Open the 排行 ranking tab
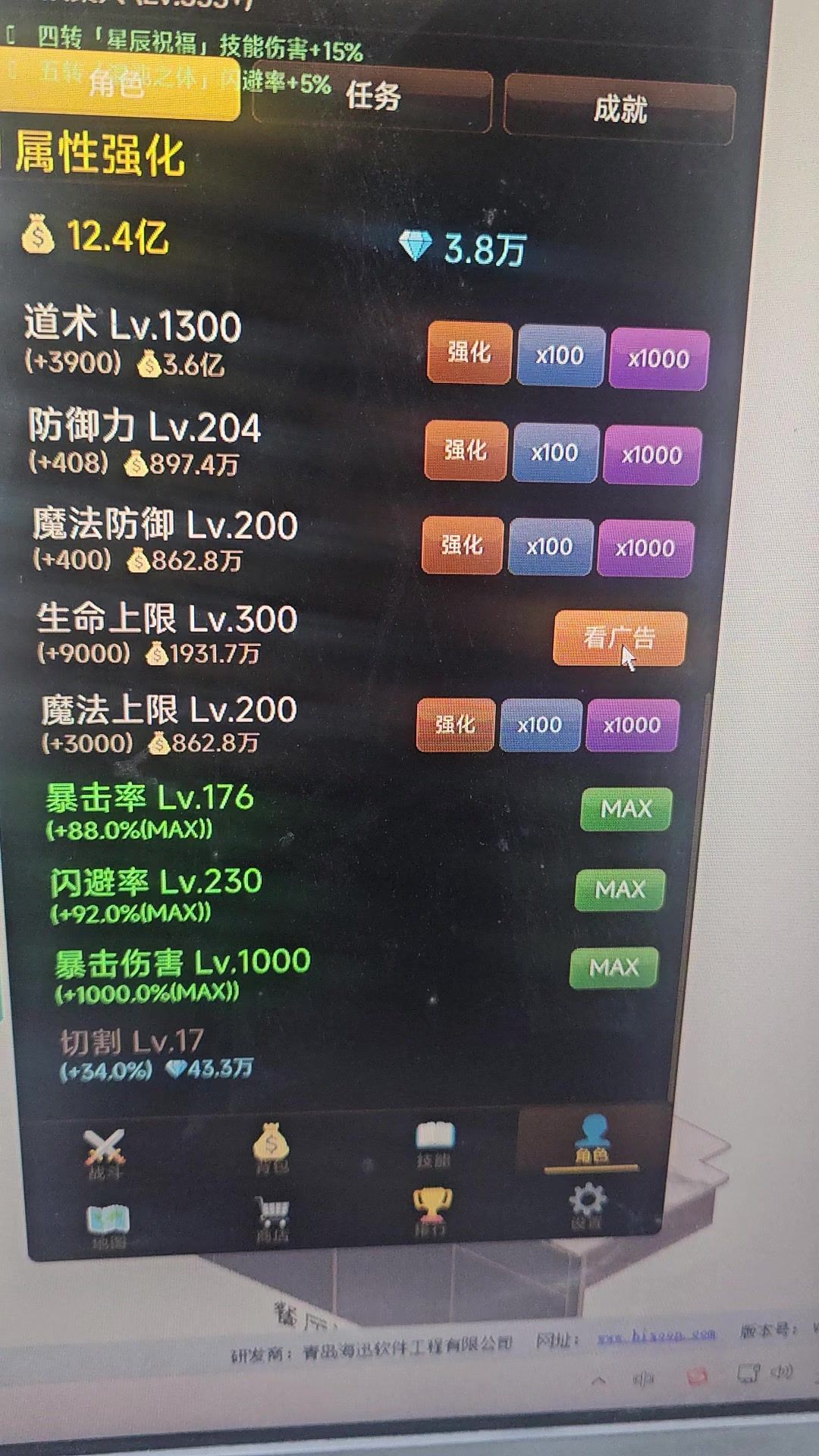 [431, 1212]
